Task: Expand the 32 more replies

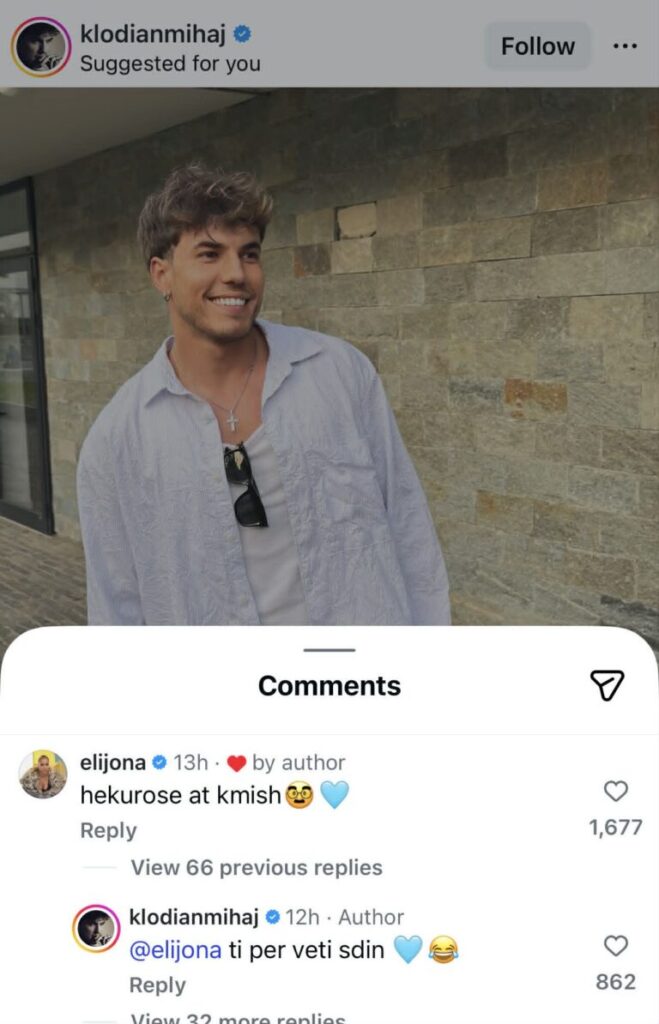Action: point(238,1018)
